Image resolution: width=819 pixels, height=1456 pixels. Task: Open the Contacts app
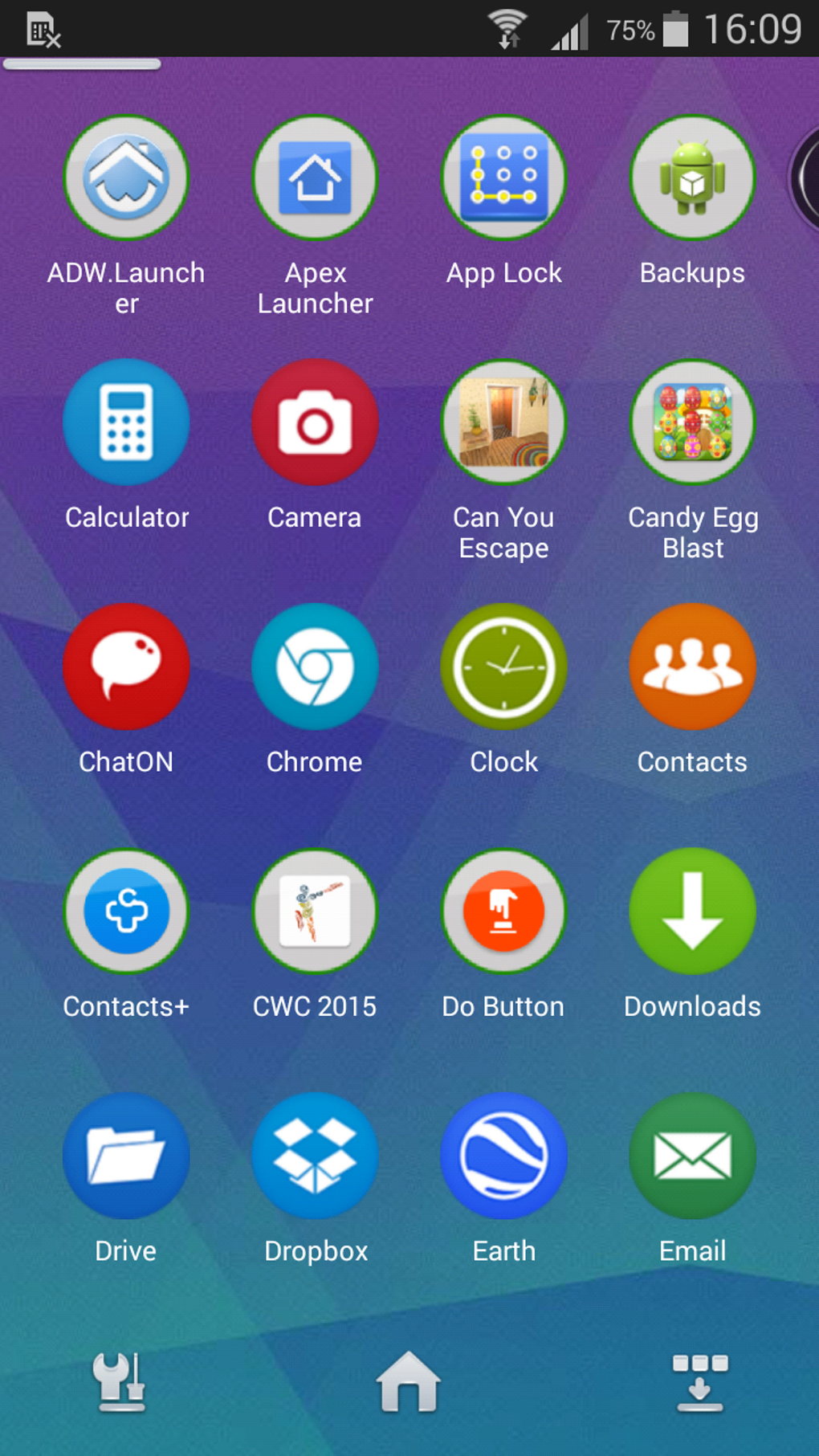[692, 667]
